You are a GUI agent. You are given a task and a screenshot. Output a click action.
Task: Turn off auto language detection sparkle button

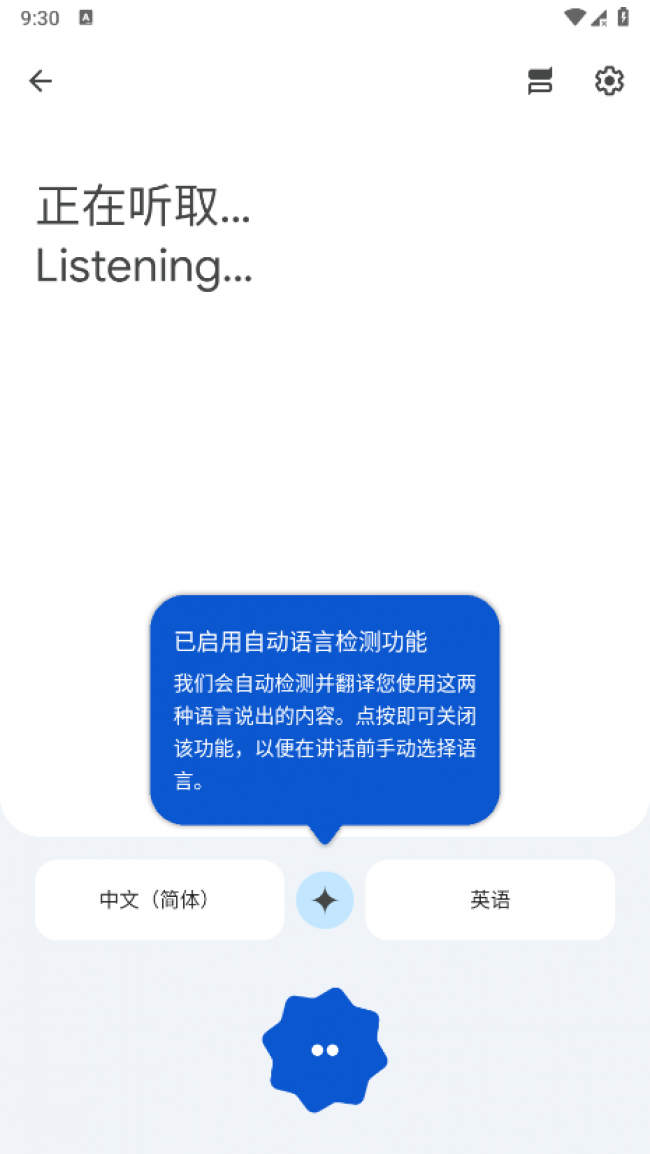point(325,899)
